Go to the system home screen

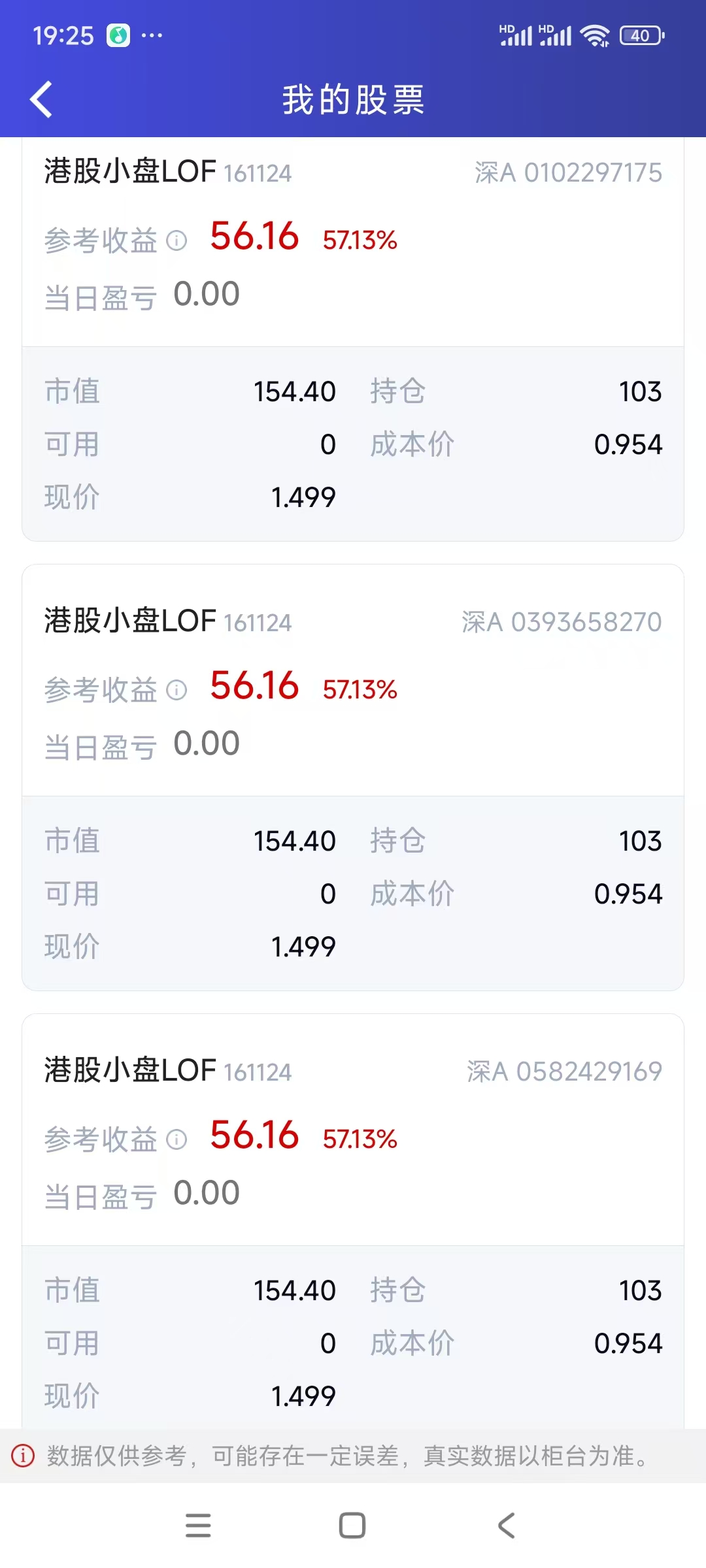point(352,1526)
